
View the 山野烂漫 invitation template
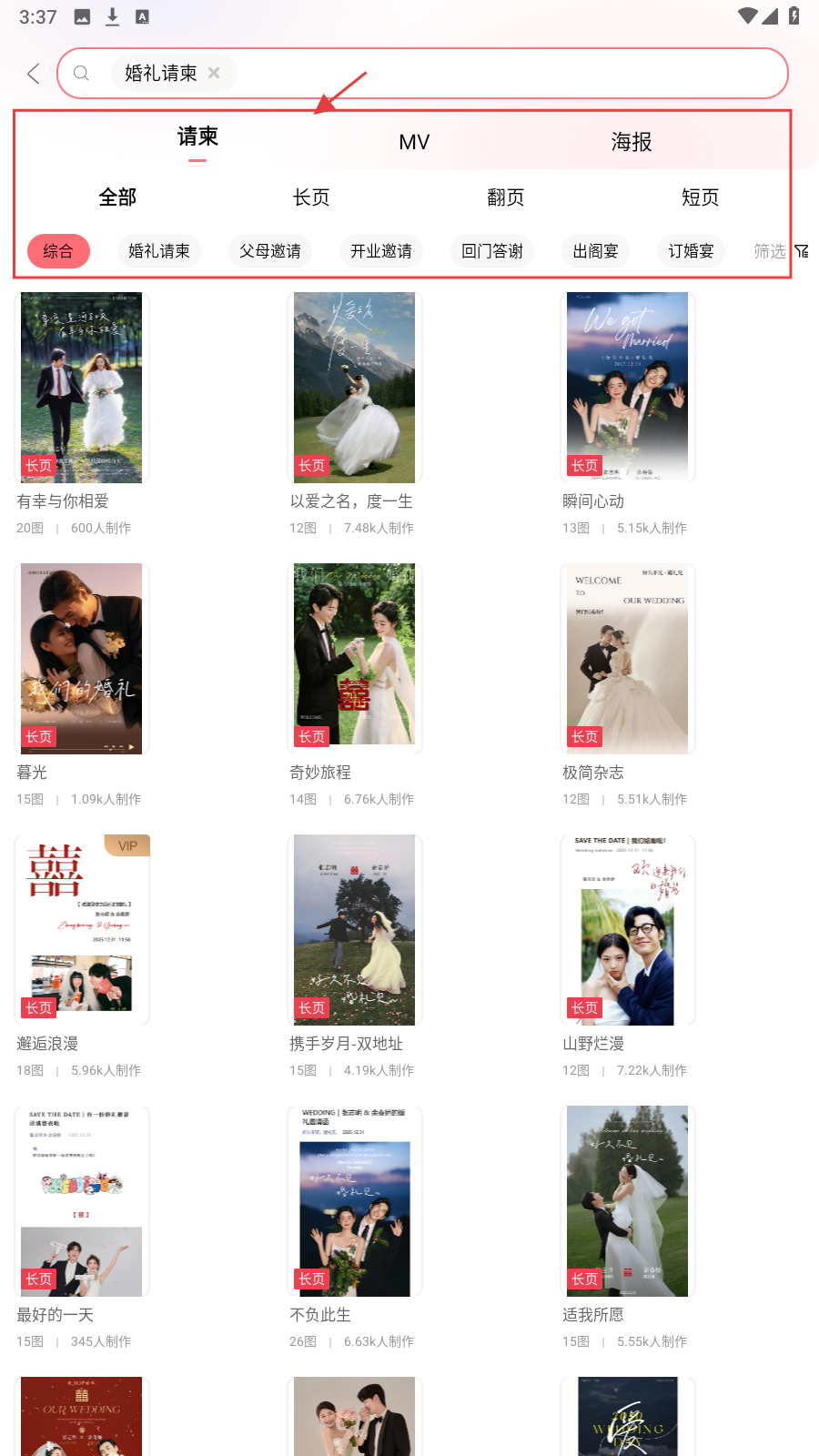(x=628, y=930)
